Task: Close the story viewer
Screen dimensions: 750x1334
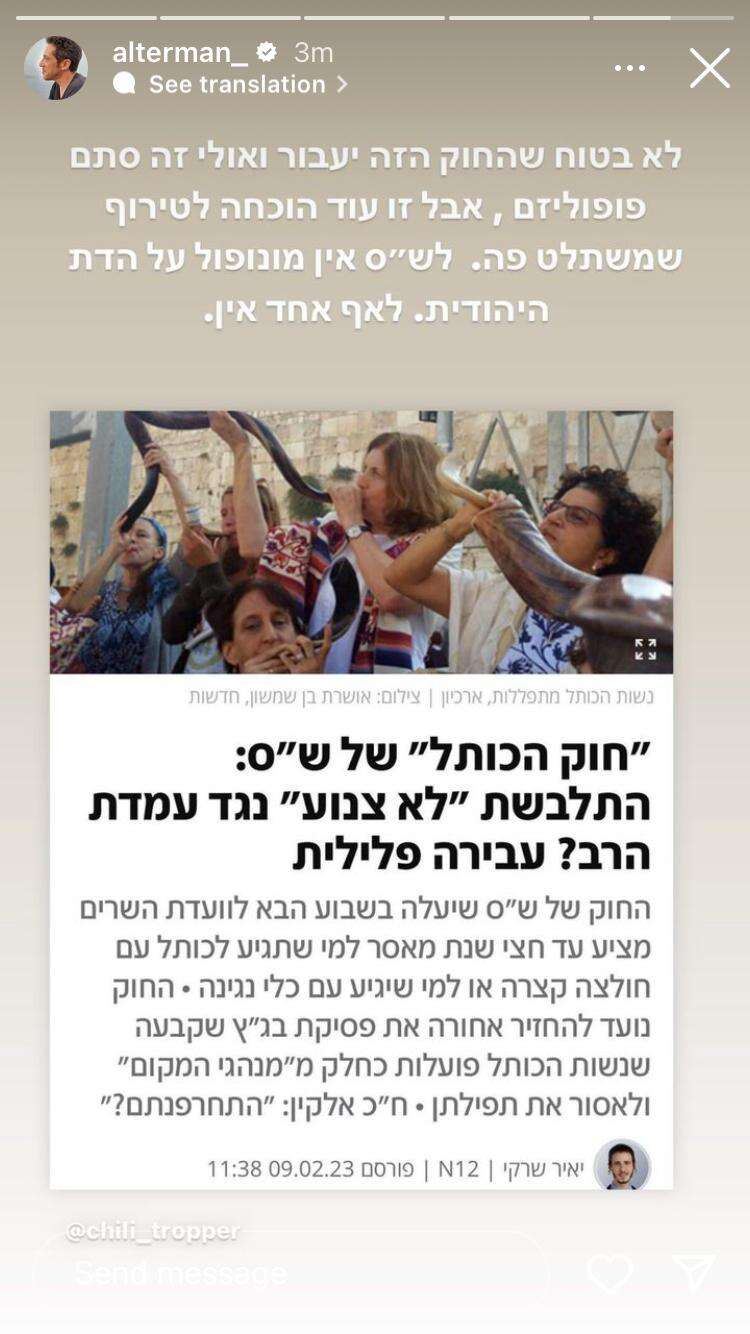Action: (x=709, y=68)
